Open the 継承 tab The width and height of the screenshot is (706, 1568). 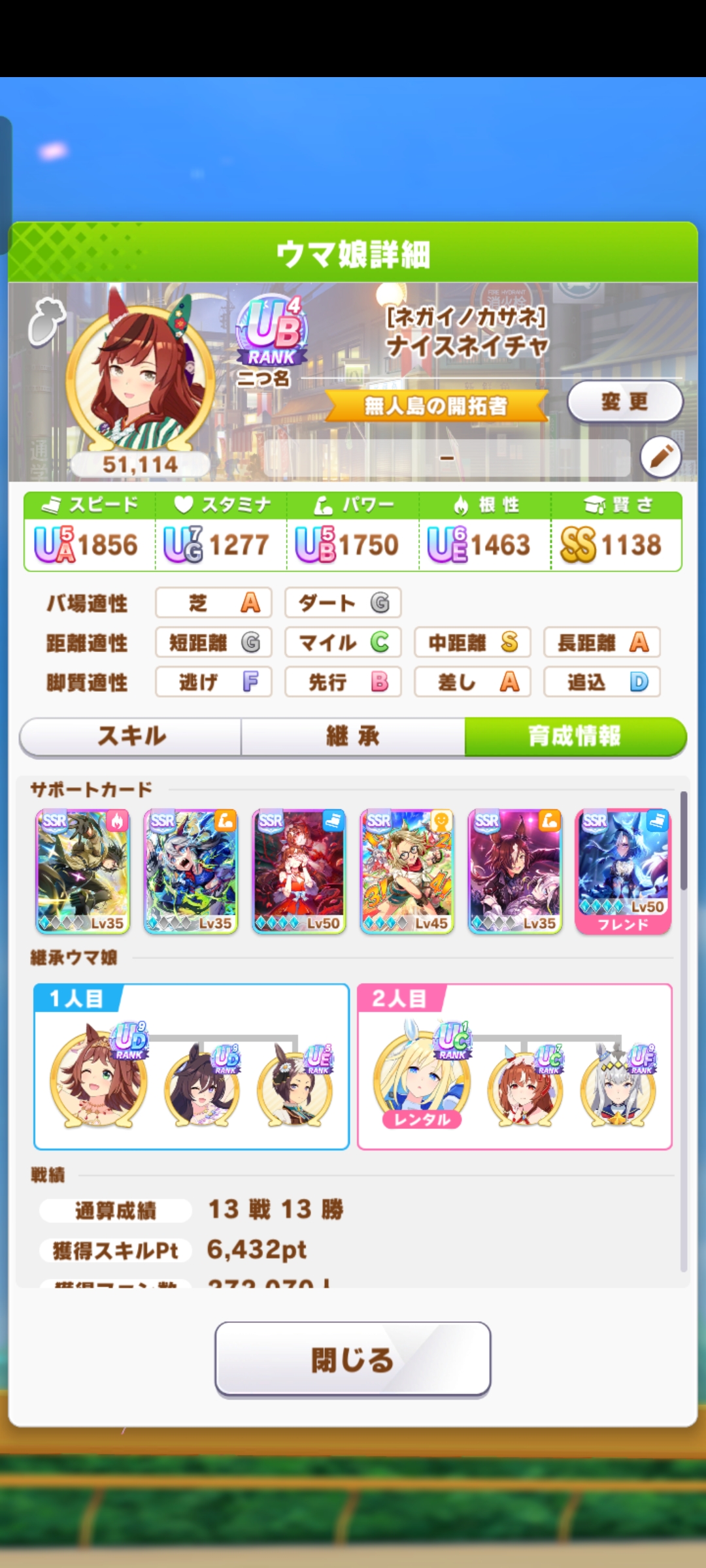353,736
